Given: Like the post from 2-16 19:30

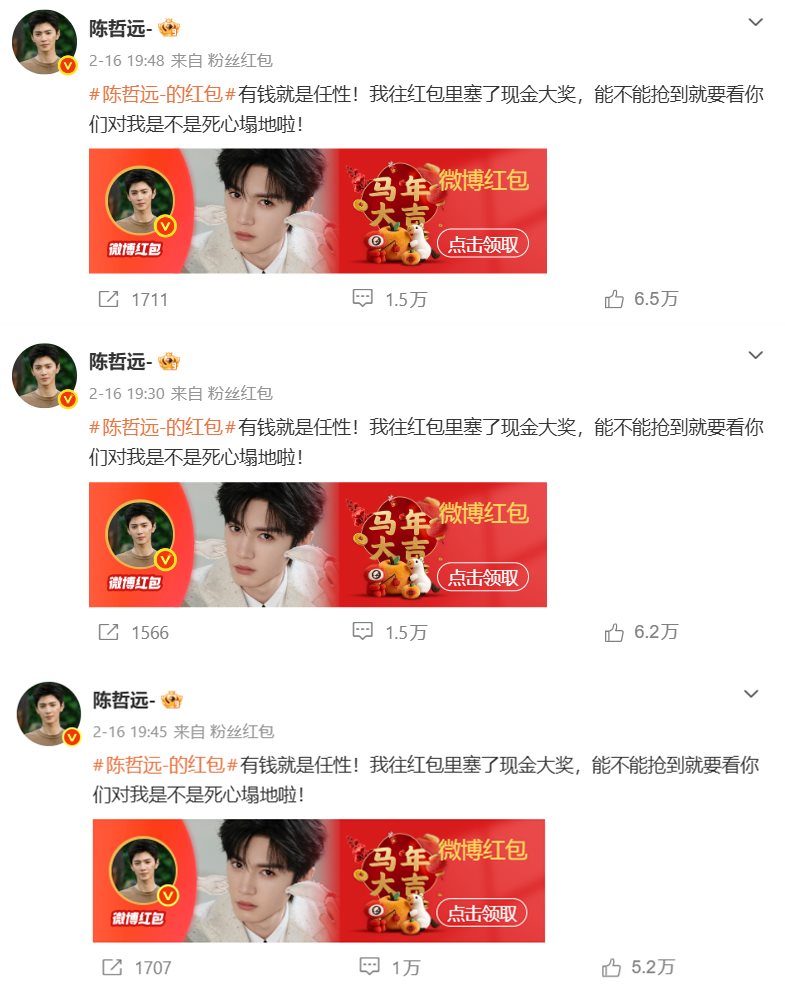Looking at the screenshot, I should [x=640, y=632].
